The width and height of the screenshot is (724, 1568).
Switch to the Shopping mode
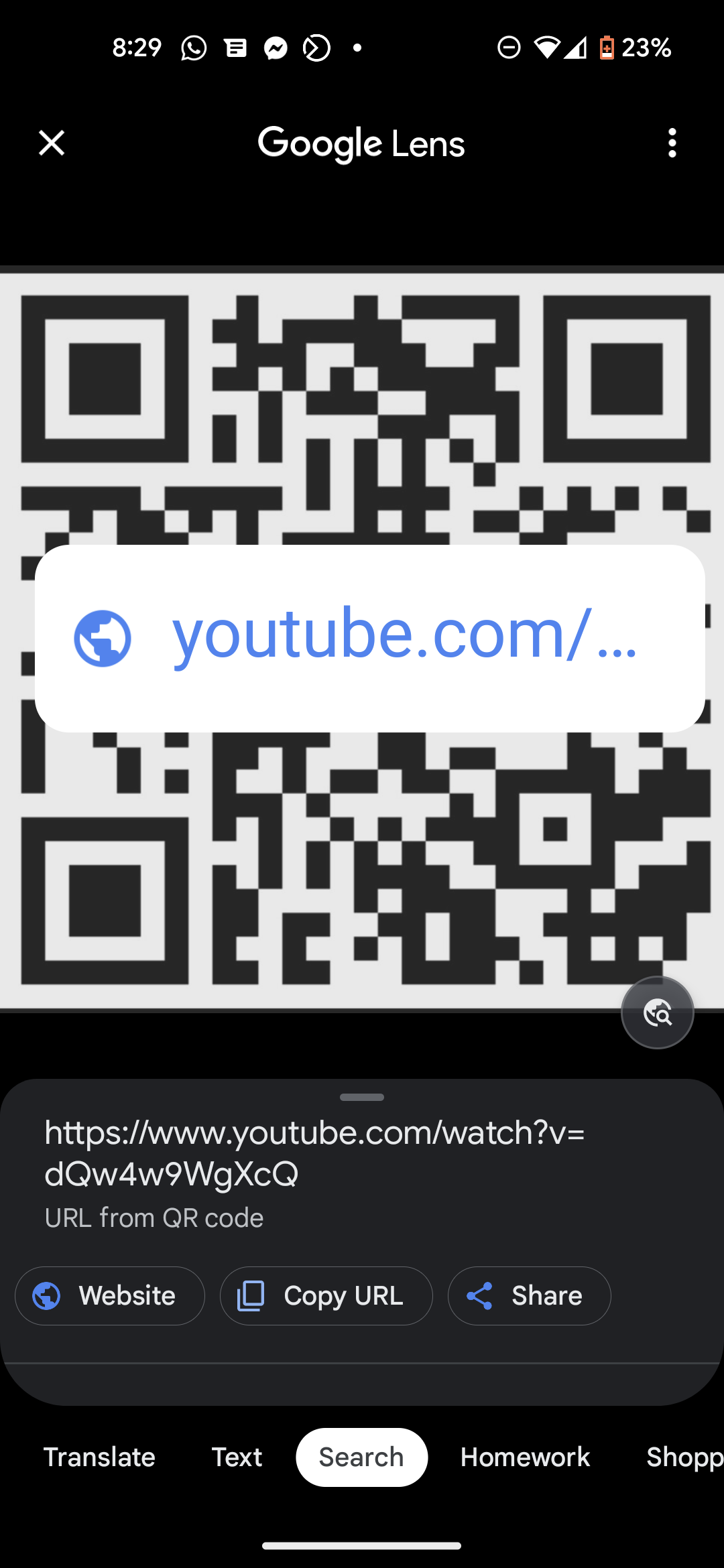pyautogui.click(x=684, y=1457)
